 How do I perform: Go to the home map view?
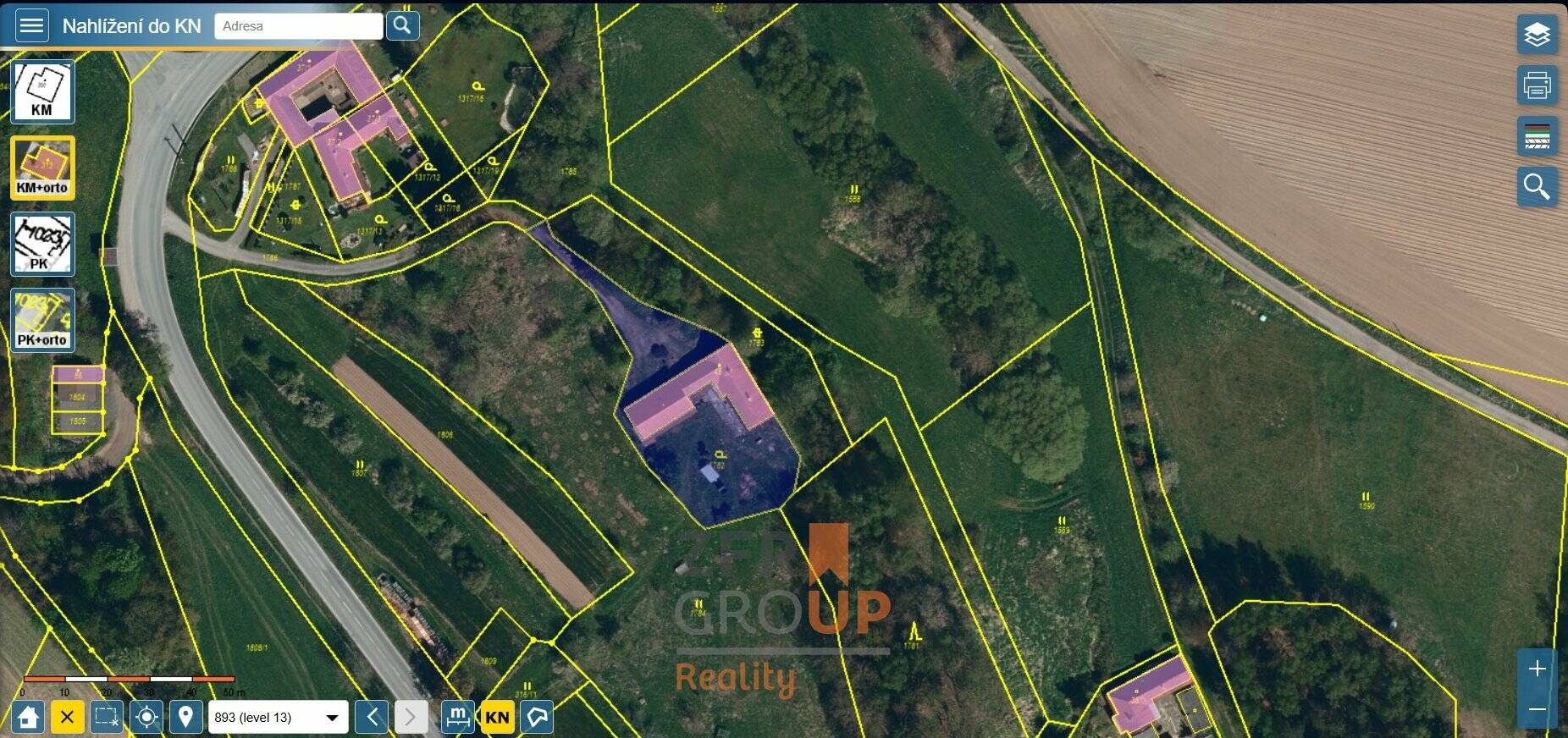coord(28,718)
